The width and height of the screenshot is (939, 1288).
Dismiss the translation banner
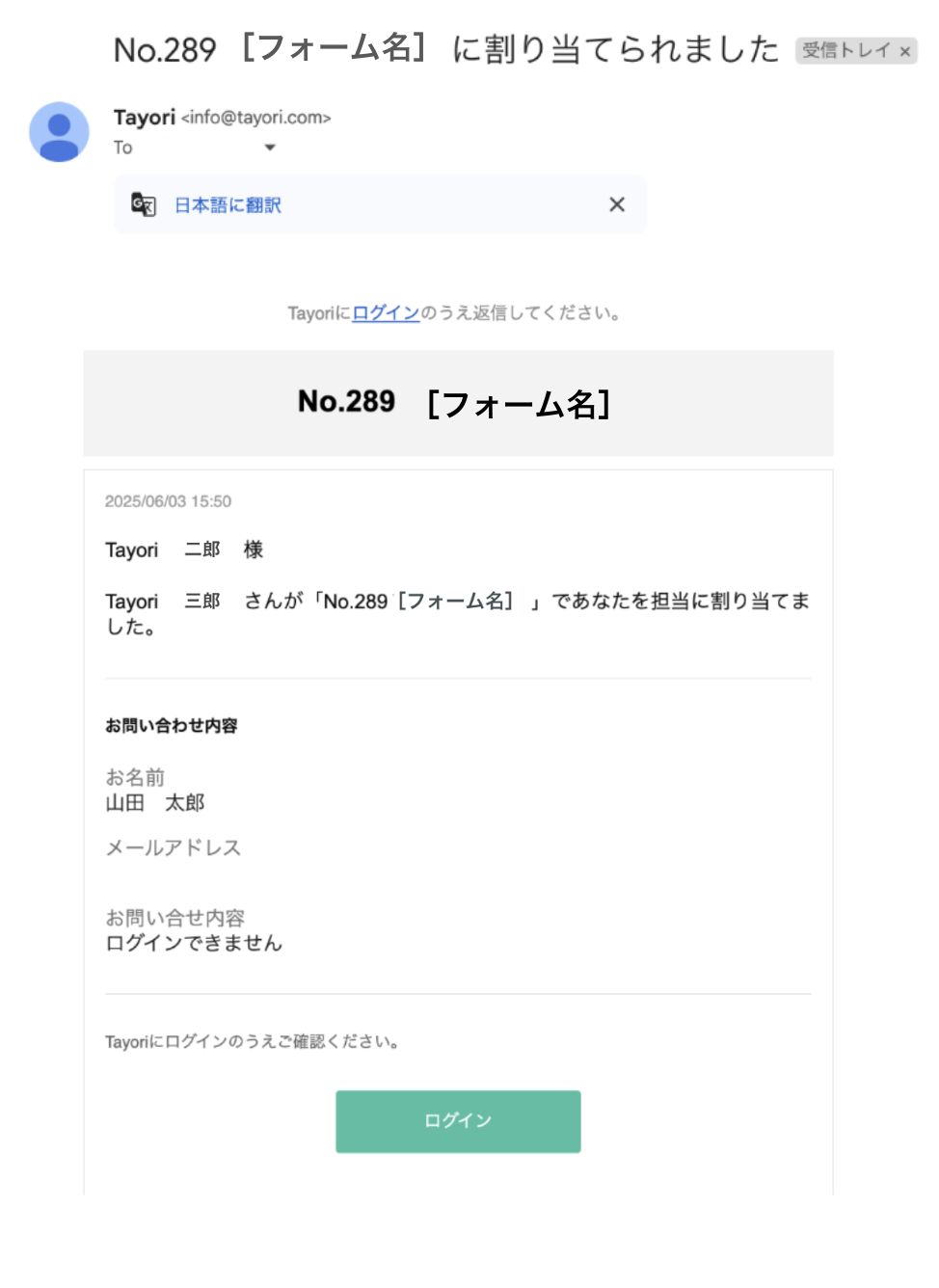coord(617,204)
